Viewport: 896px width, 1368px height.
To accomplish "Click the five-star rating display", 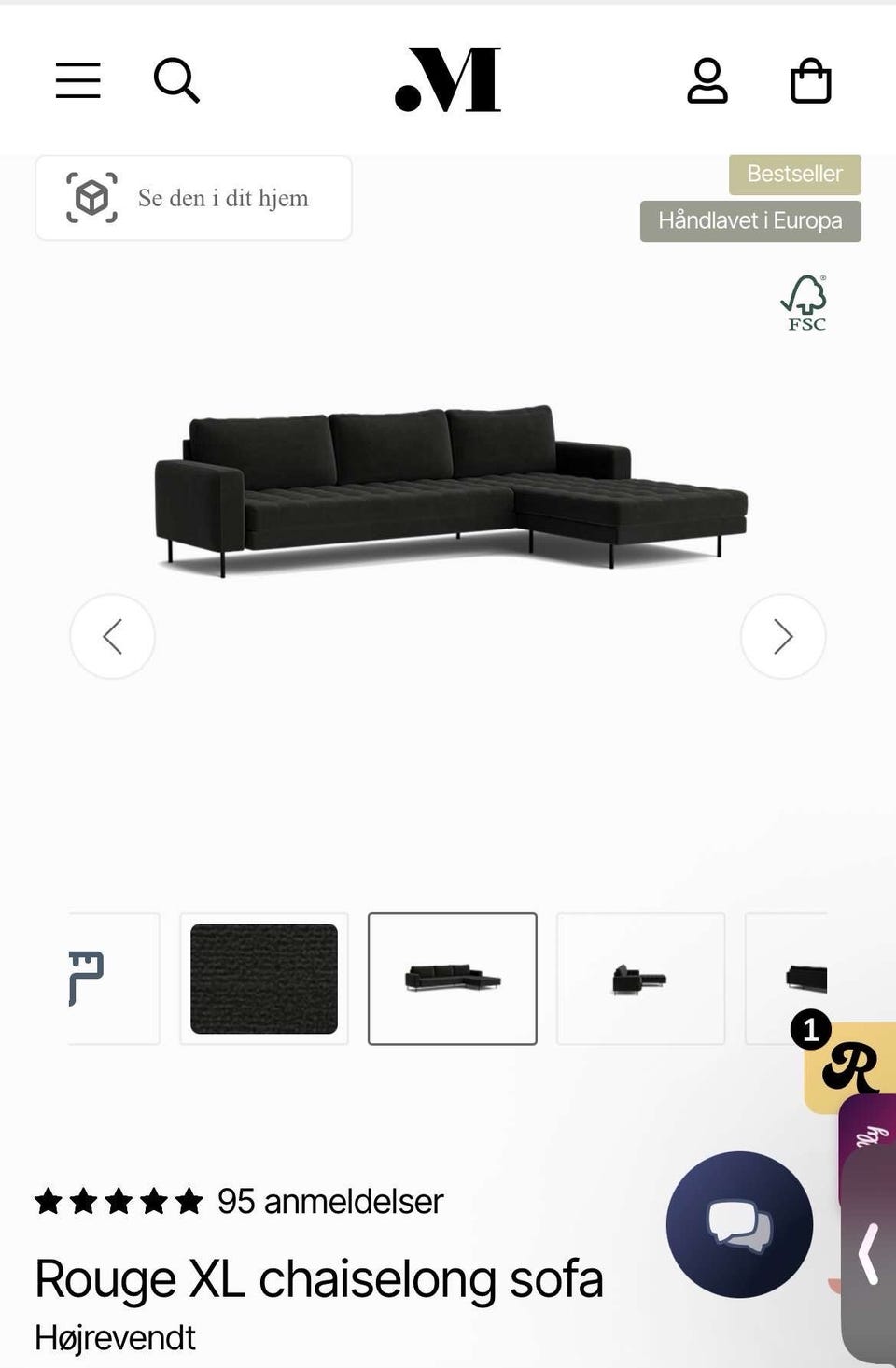I will (117, 1202).
